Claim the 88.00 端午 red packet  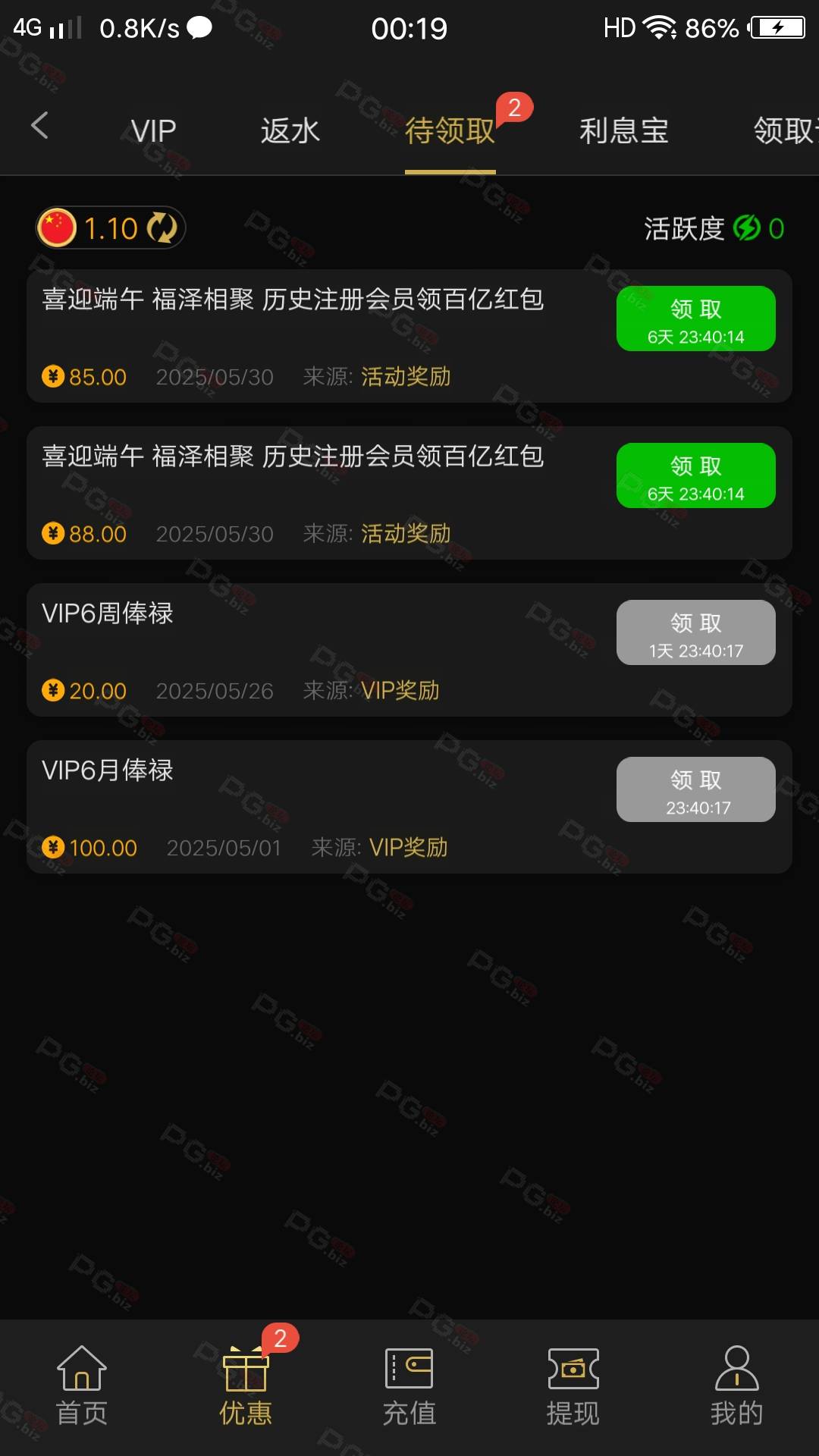pyautogui.click(x=696, y=475)
